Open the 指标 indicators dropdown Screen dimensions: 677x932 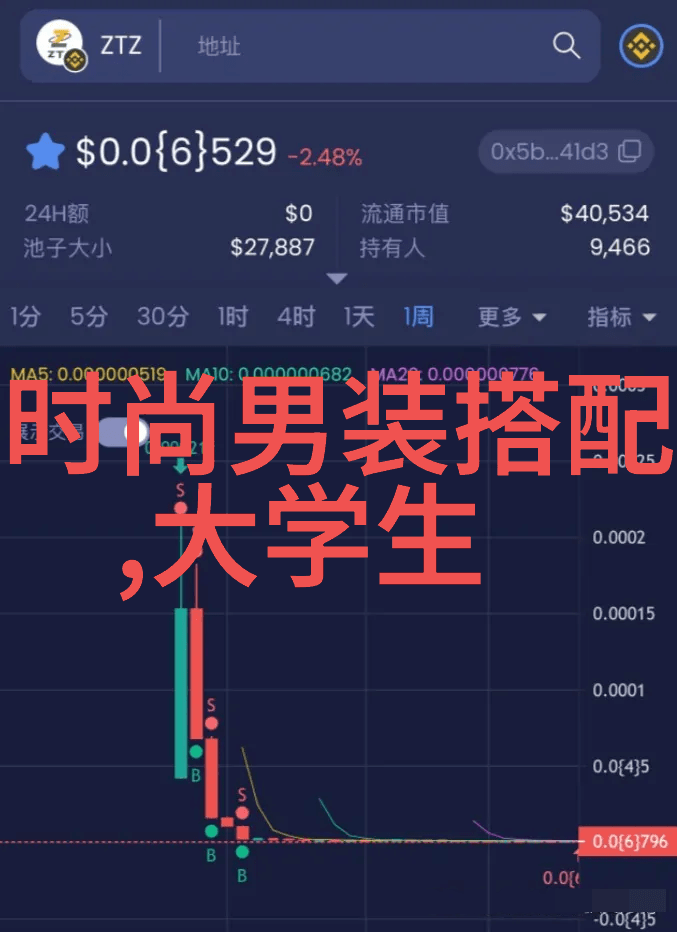pos(621,317)
